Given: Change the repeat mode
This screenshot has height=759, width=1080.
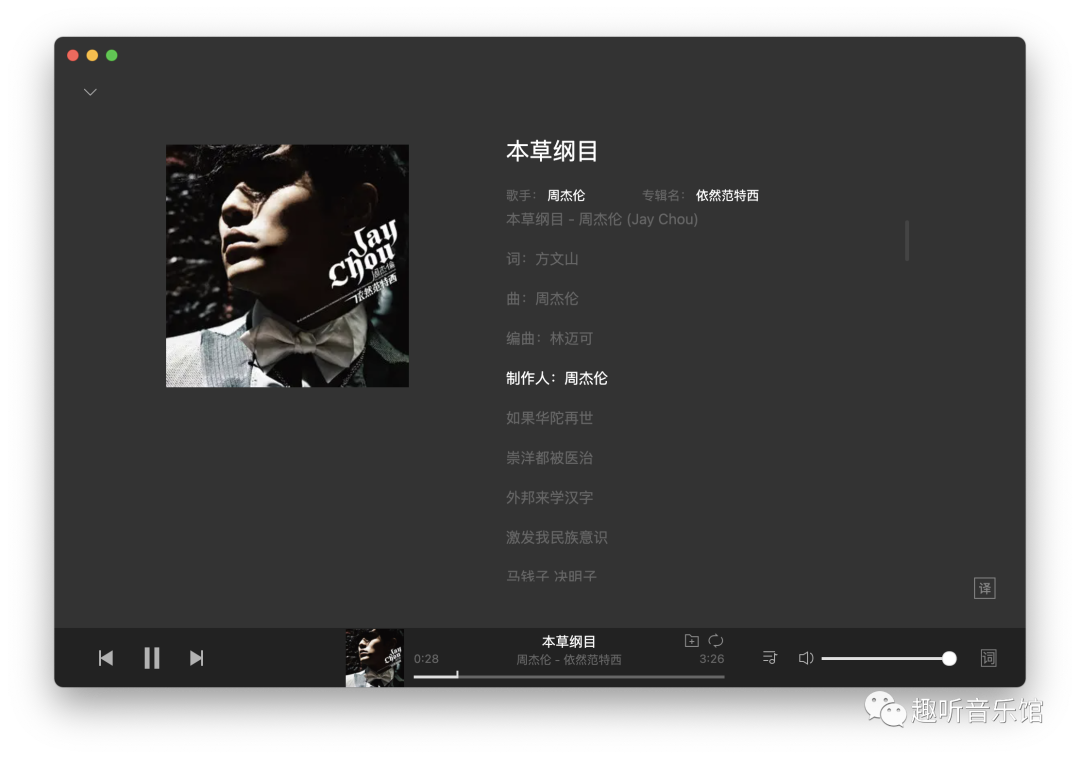Looking at the screenshot, I should 716,641.
